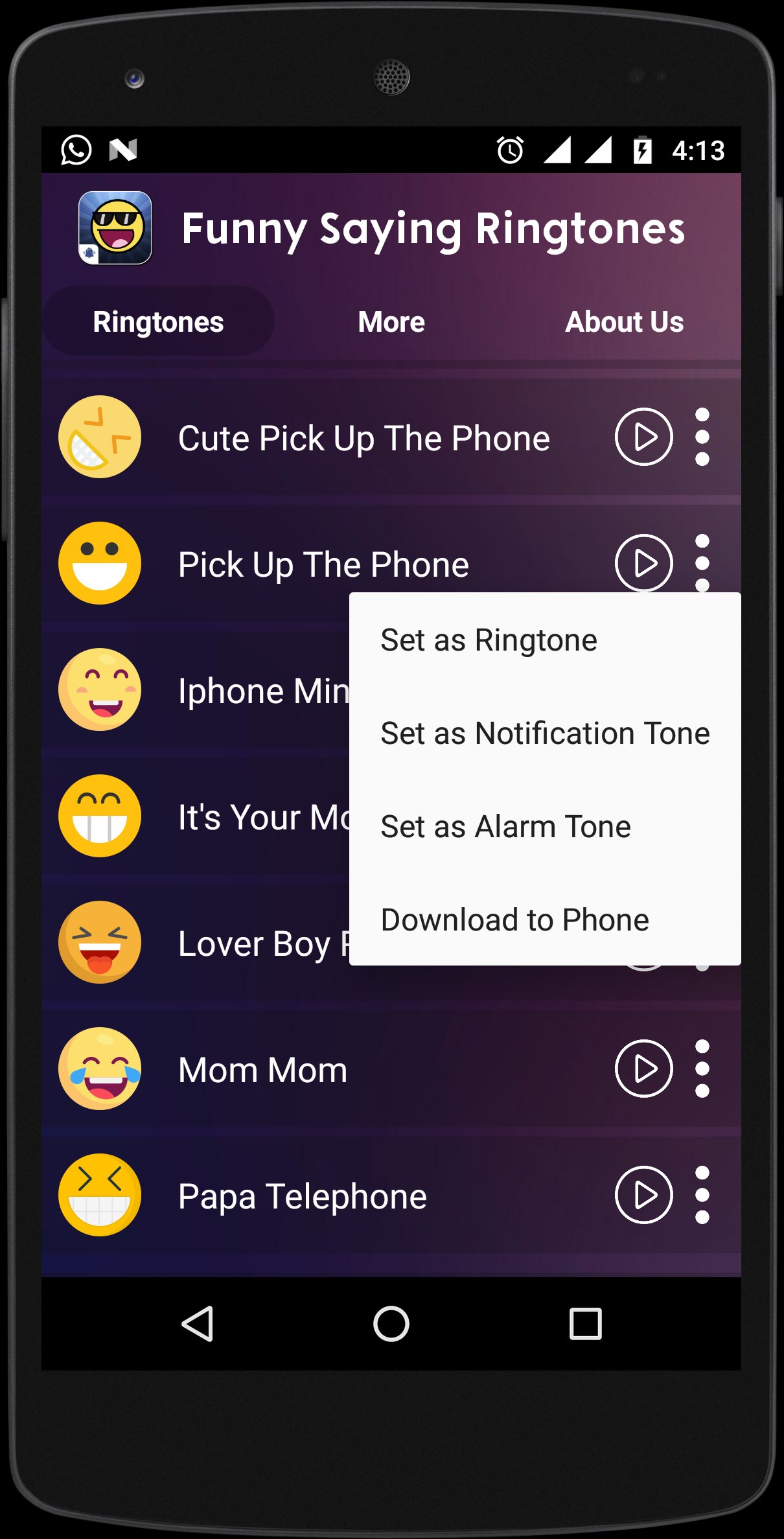Click Download to Phone
Screen dimensions: 784x1539
[514, 919]
